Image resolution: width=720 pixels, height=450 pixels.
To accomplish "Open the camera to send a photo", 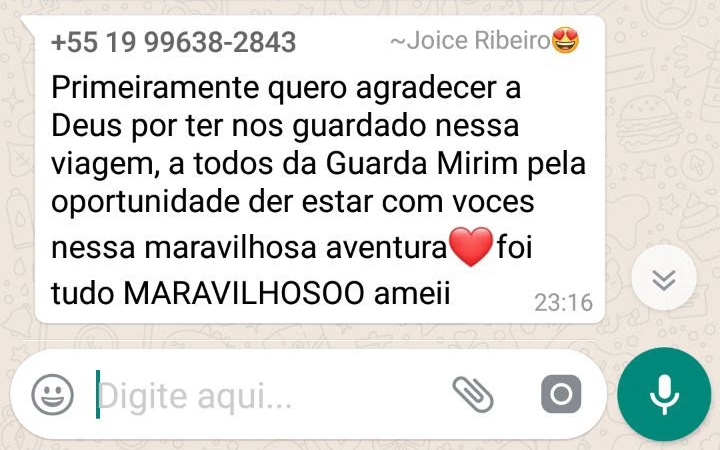I will pyautogui.click(x=560, y=395).
